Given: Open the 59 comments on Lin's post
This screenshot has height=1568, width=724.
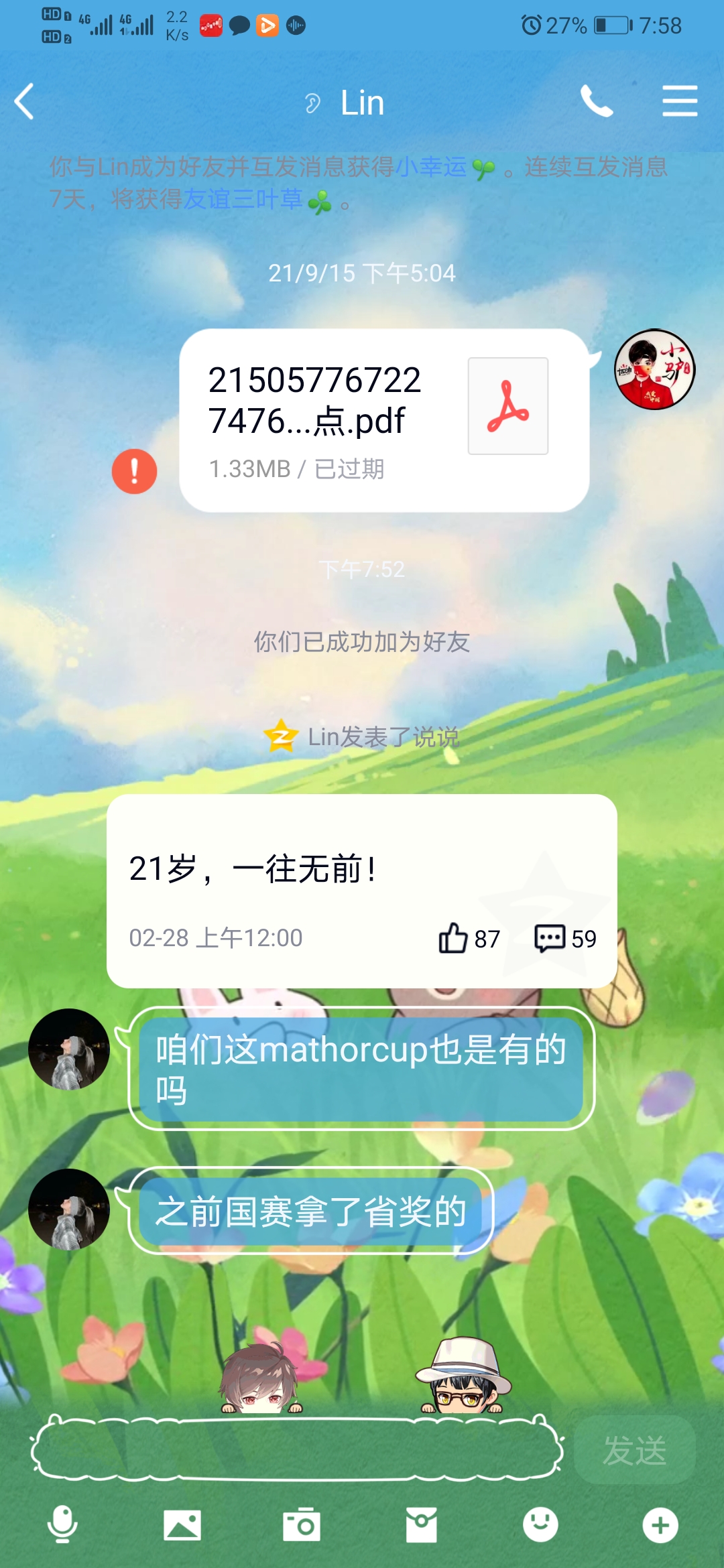Looking at the screenshot, I should 564,938.
